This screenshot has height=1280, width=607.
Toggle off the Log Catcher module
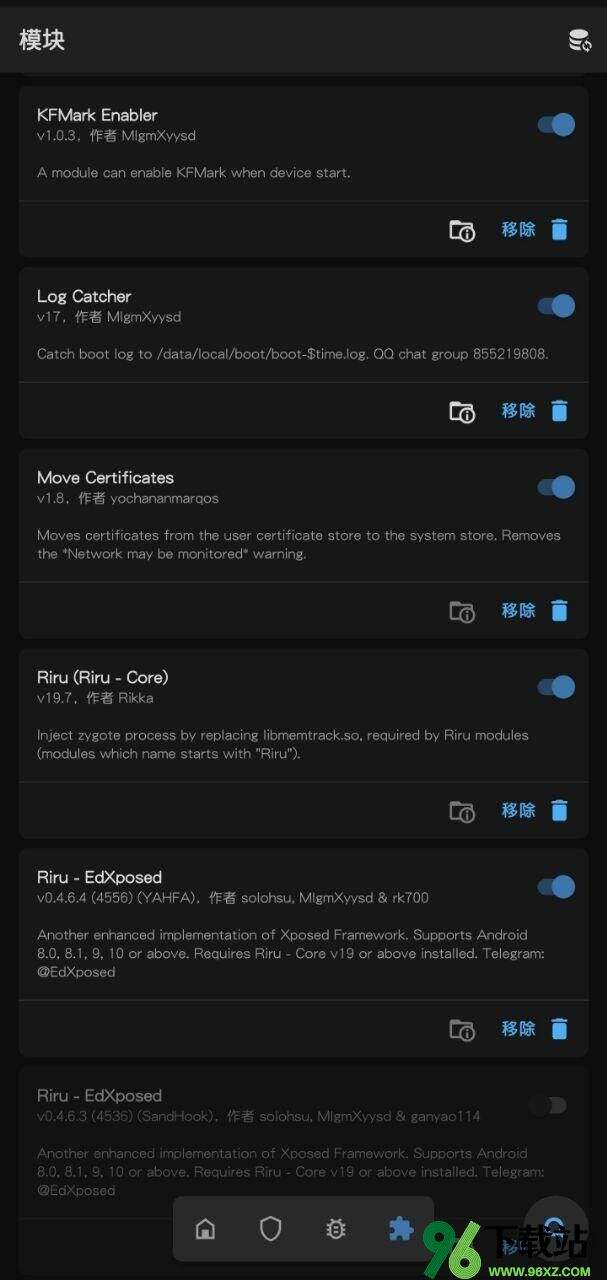pos(556,306)
